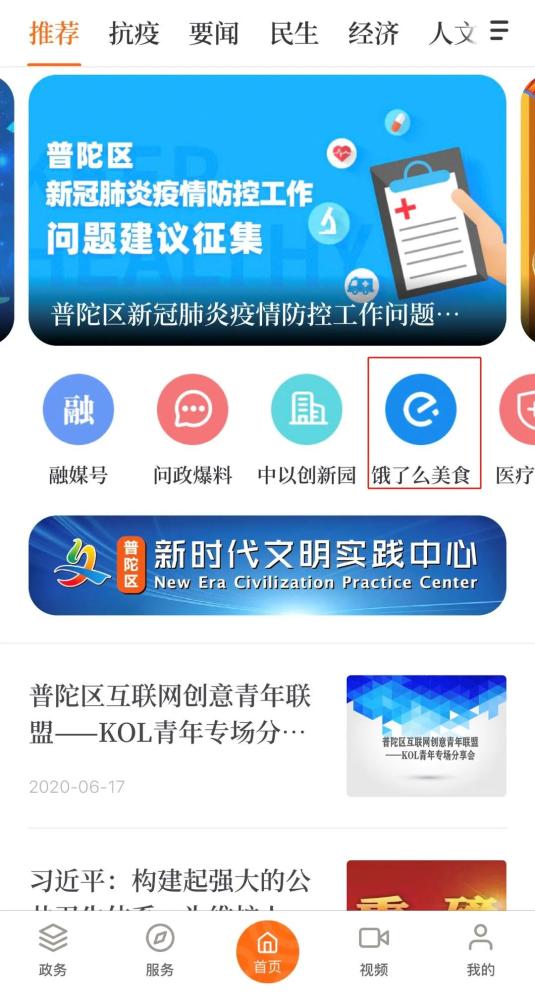Go to the 服务 bottom tab

[160, 949]
